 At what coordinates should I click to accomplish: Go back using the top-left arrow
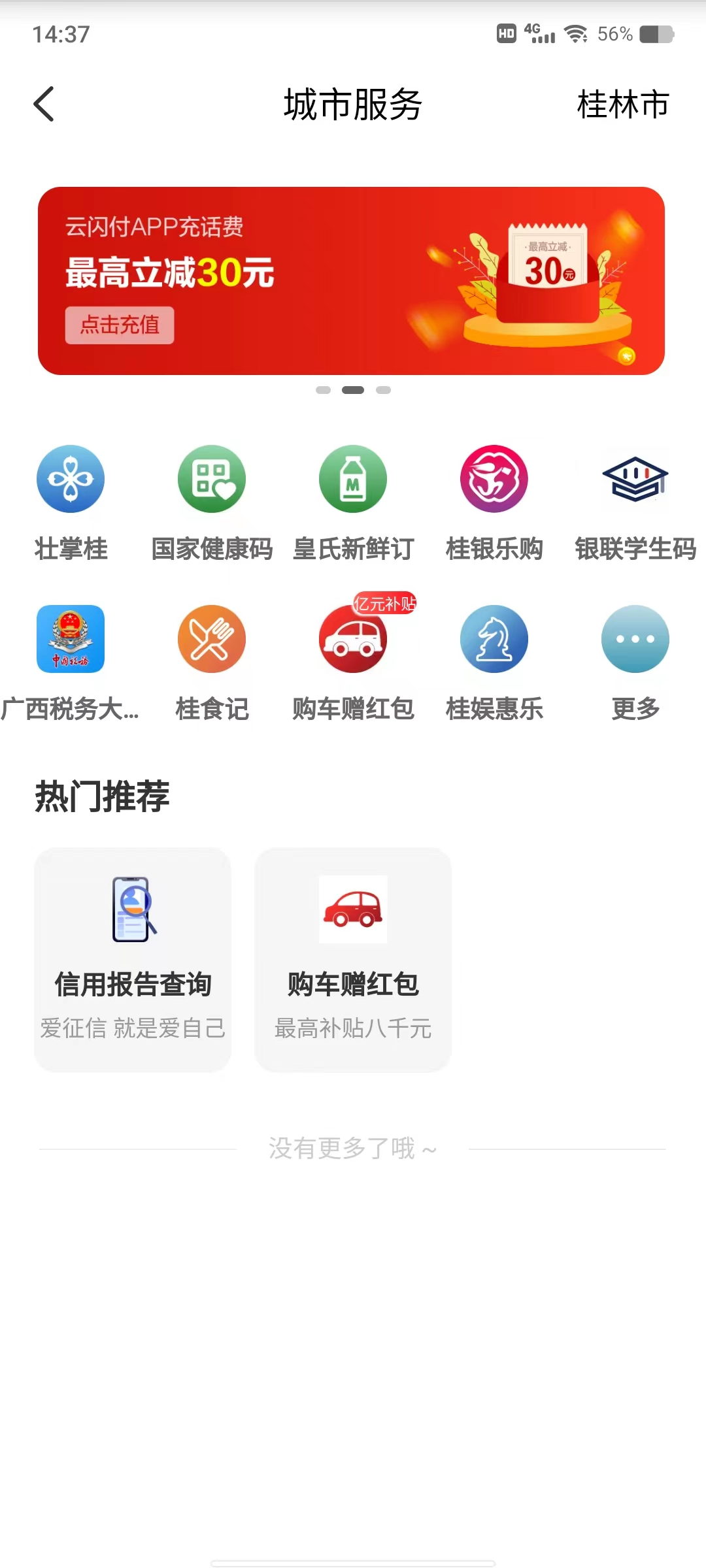click(44, 105)
